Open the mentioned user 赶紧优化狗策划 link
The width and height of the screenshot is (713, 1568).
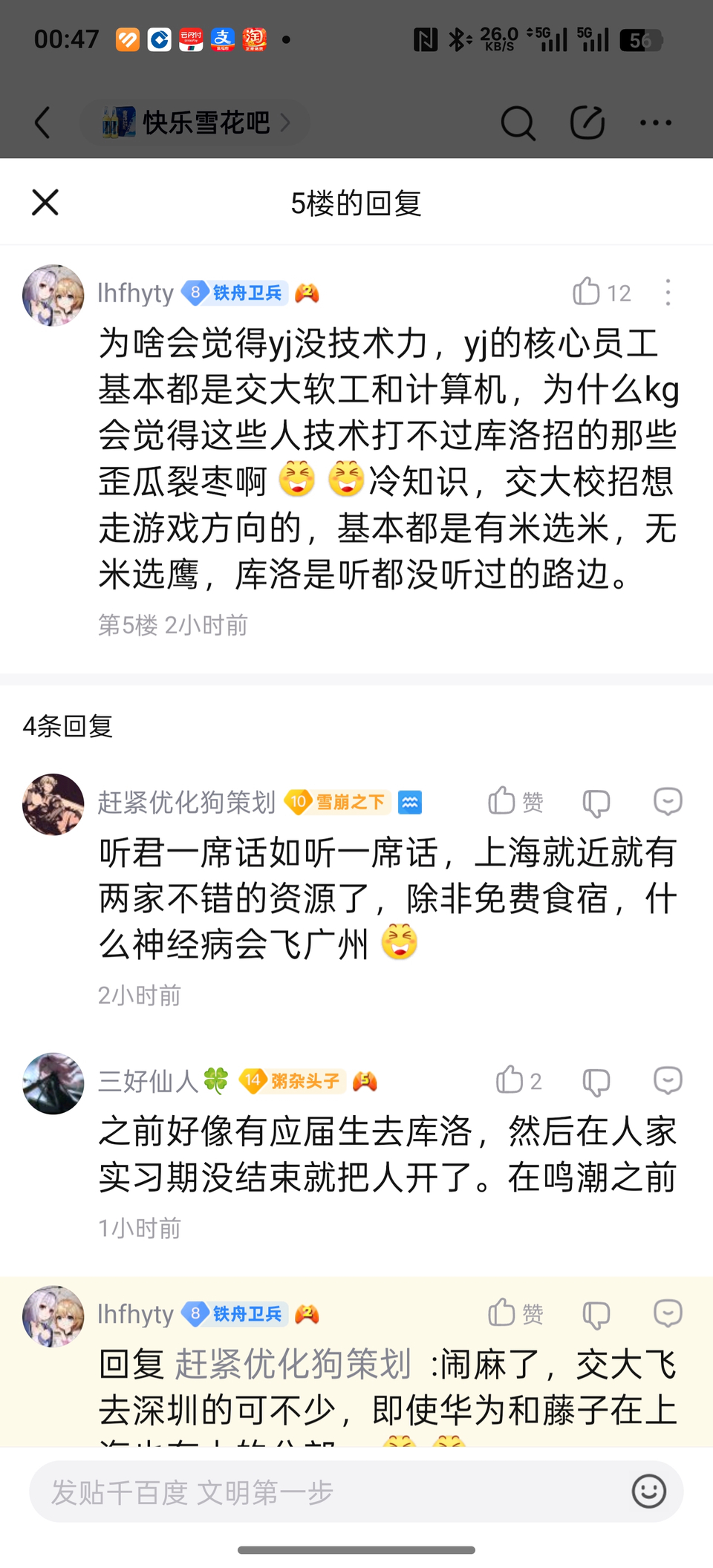pos(293,1364)
